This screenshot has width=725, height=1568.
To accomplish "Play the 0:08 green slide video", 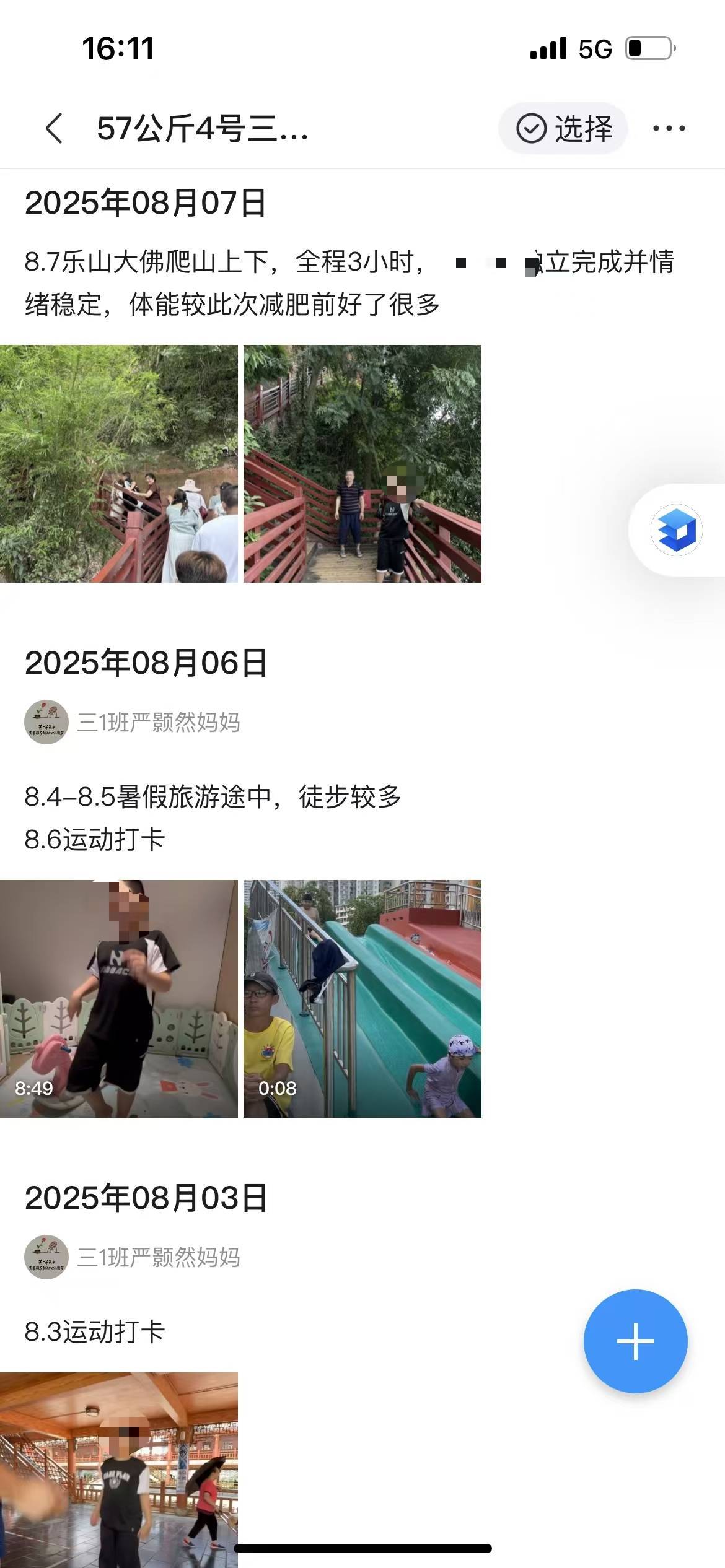I will coord(362,998).
